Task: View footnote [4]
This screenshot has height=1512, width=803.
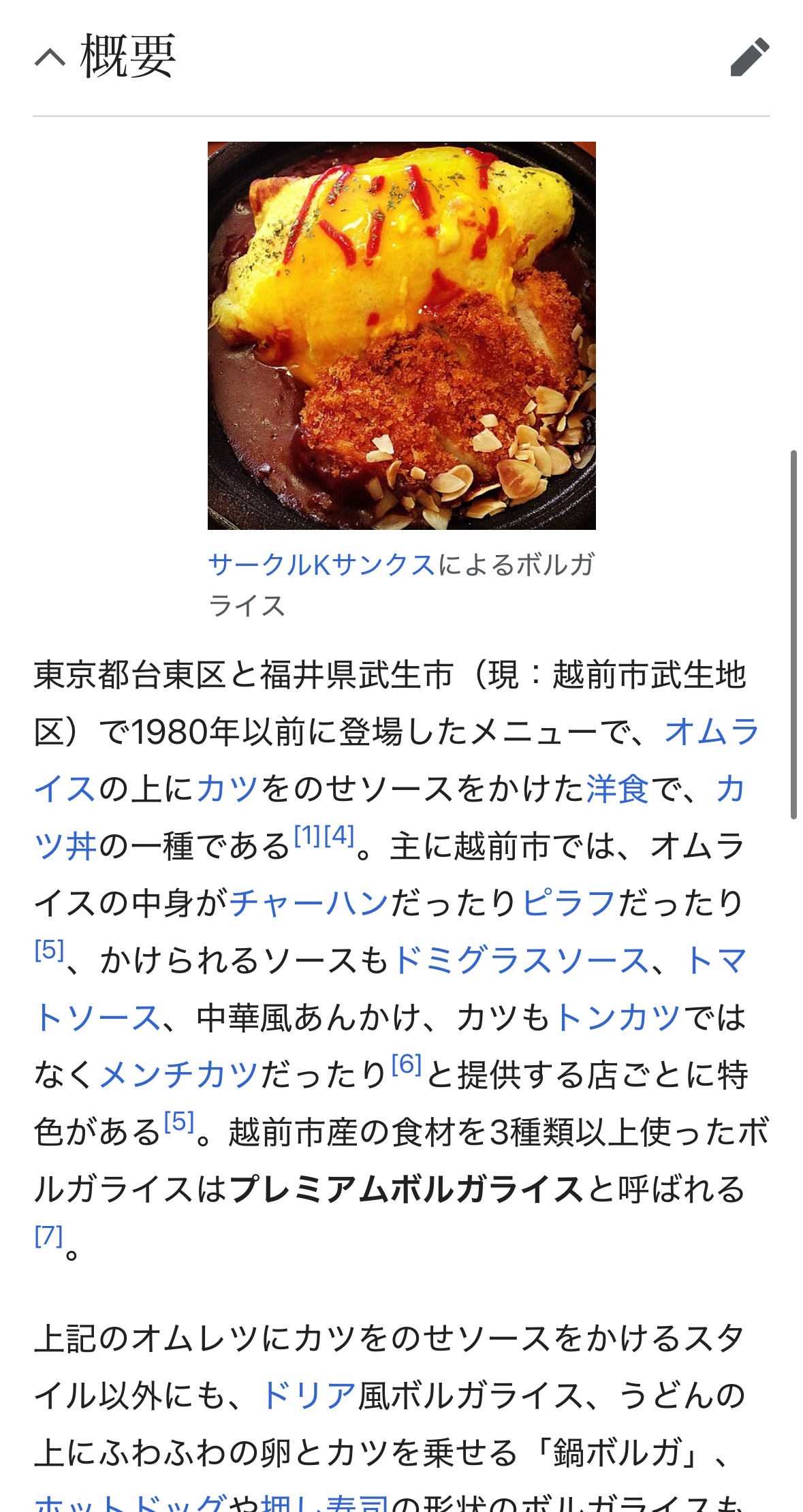Action: click(x=339, y=835)
